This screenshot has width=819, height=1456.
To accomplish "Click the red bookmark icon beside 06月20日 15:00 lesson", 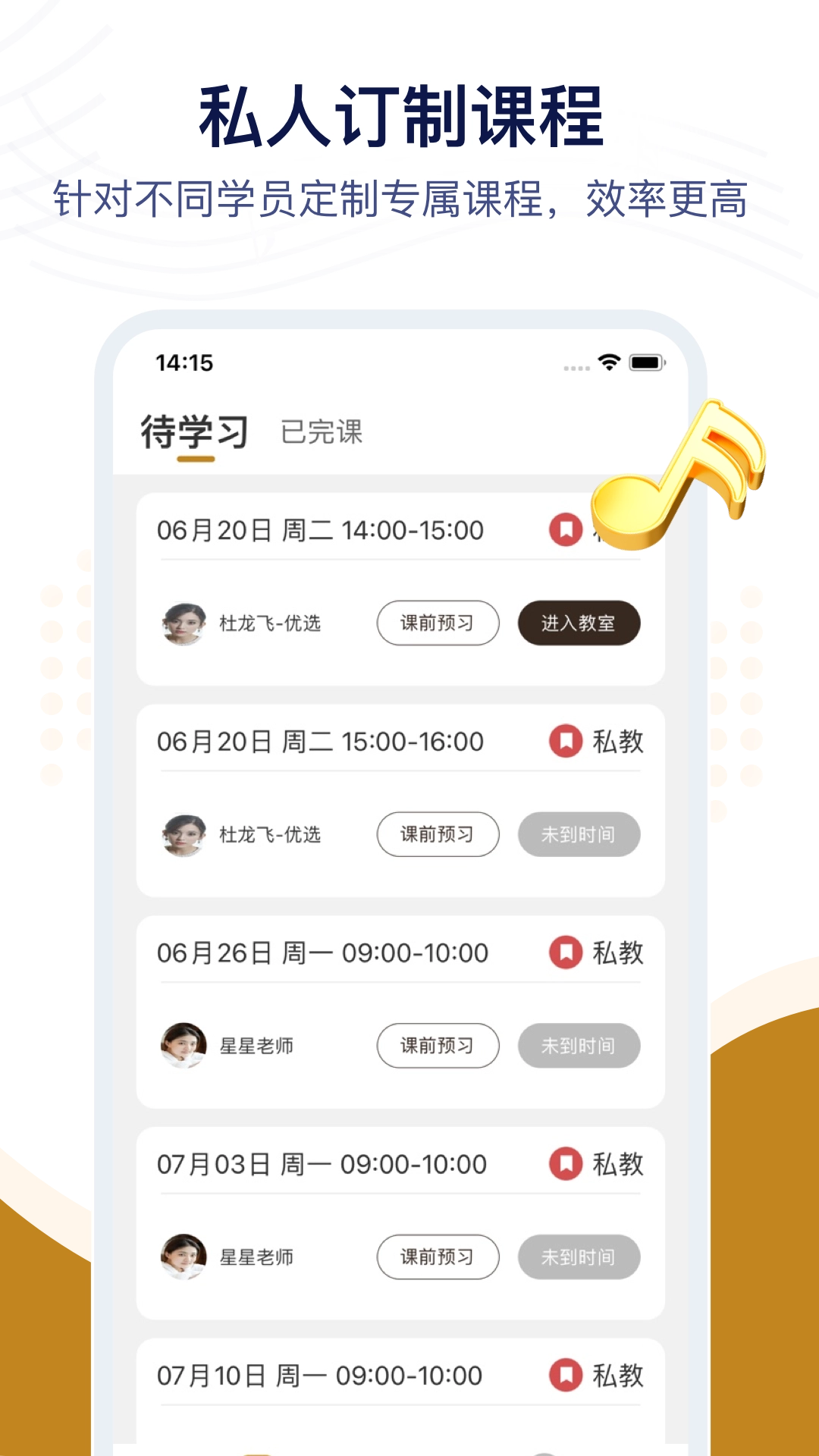I will (x=566, y=742).
